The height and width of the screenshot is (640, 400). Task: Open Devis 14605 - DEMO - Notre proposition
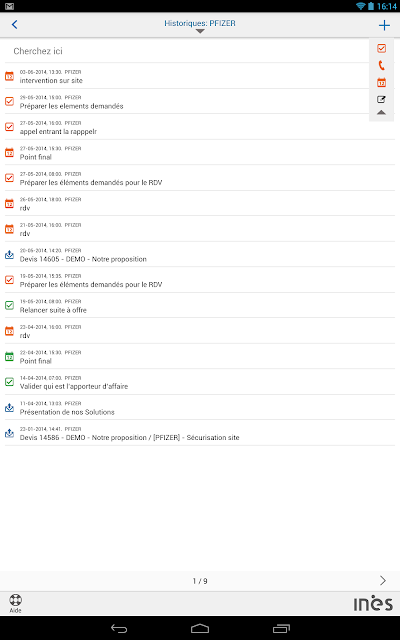click(200, 255)
